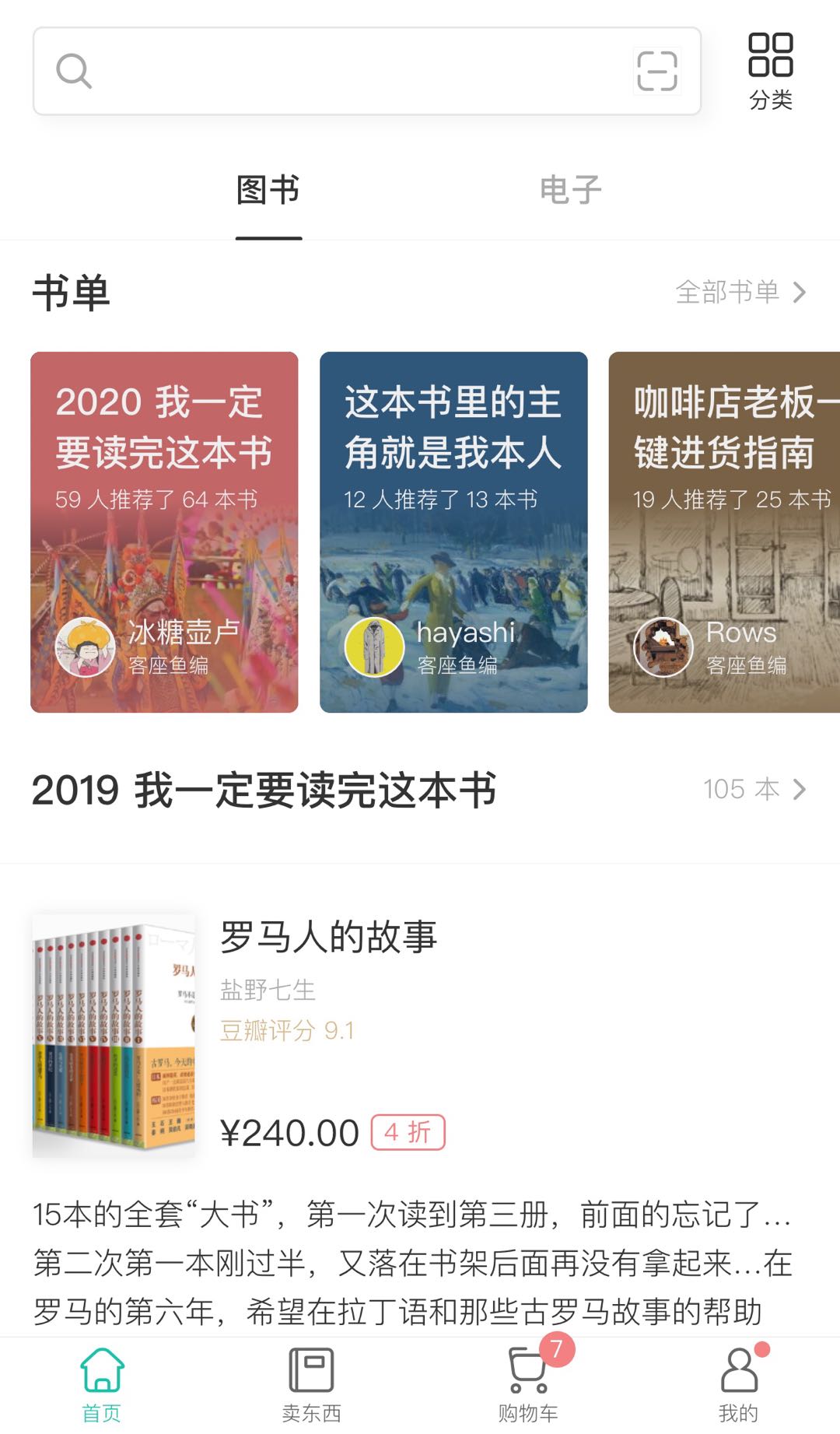
Task: Switch to the 卖东西 tab
Action: tap(311, 1385)
